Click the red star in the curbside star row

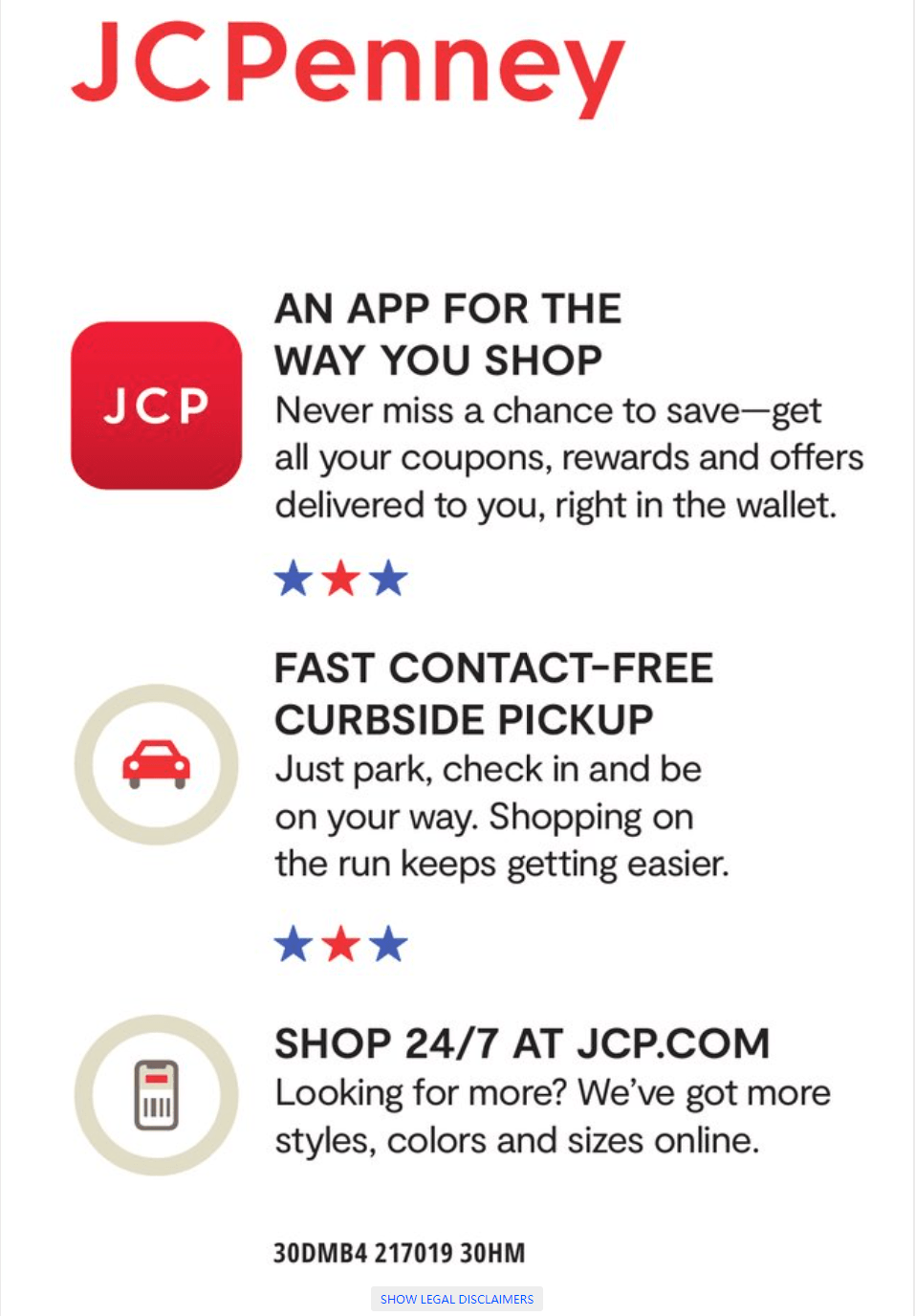coord(341,944)
